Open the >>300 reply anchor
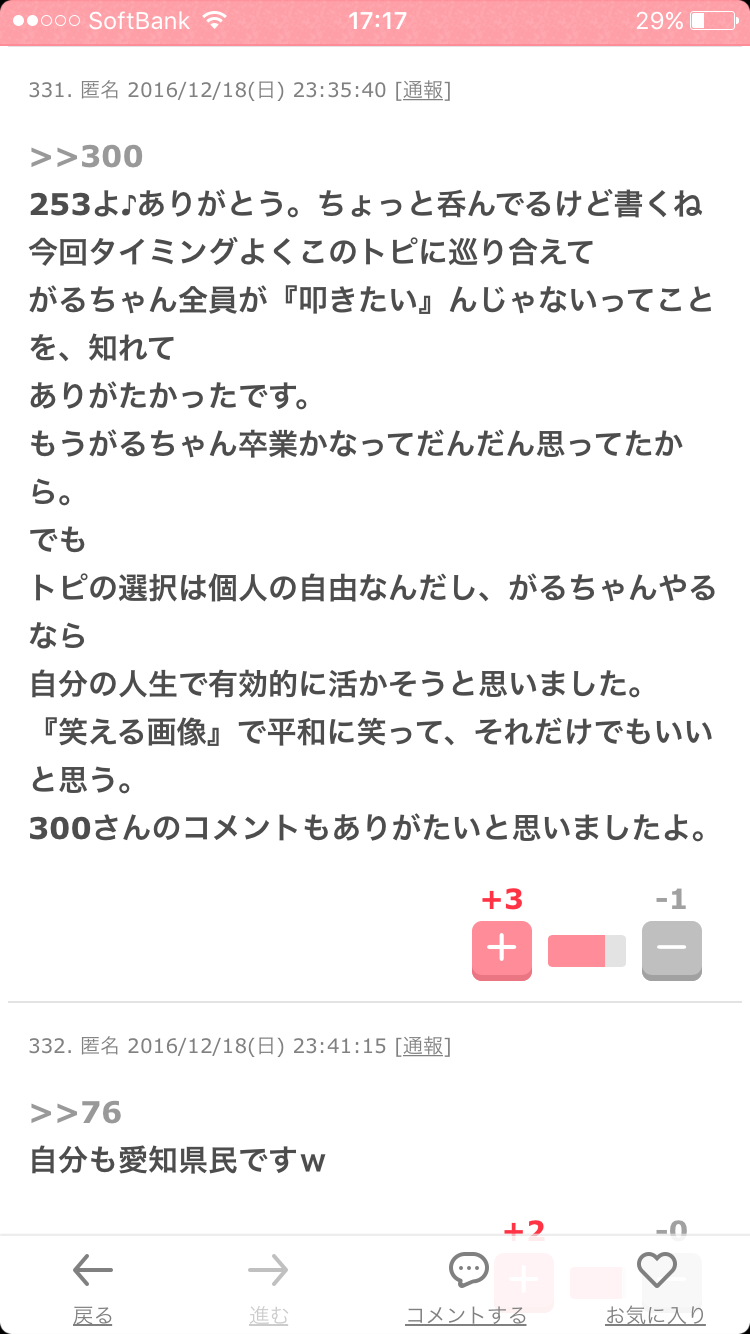Screen dimensions: 750x1334 (x=86, y=157)
